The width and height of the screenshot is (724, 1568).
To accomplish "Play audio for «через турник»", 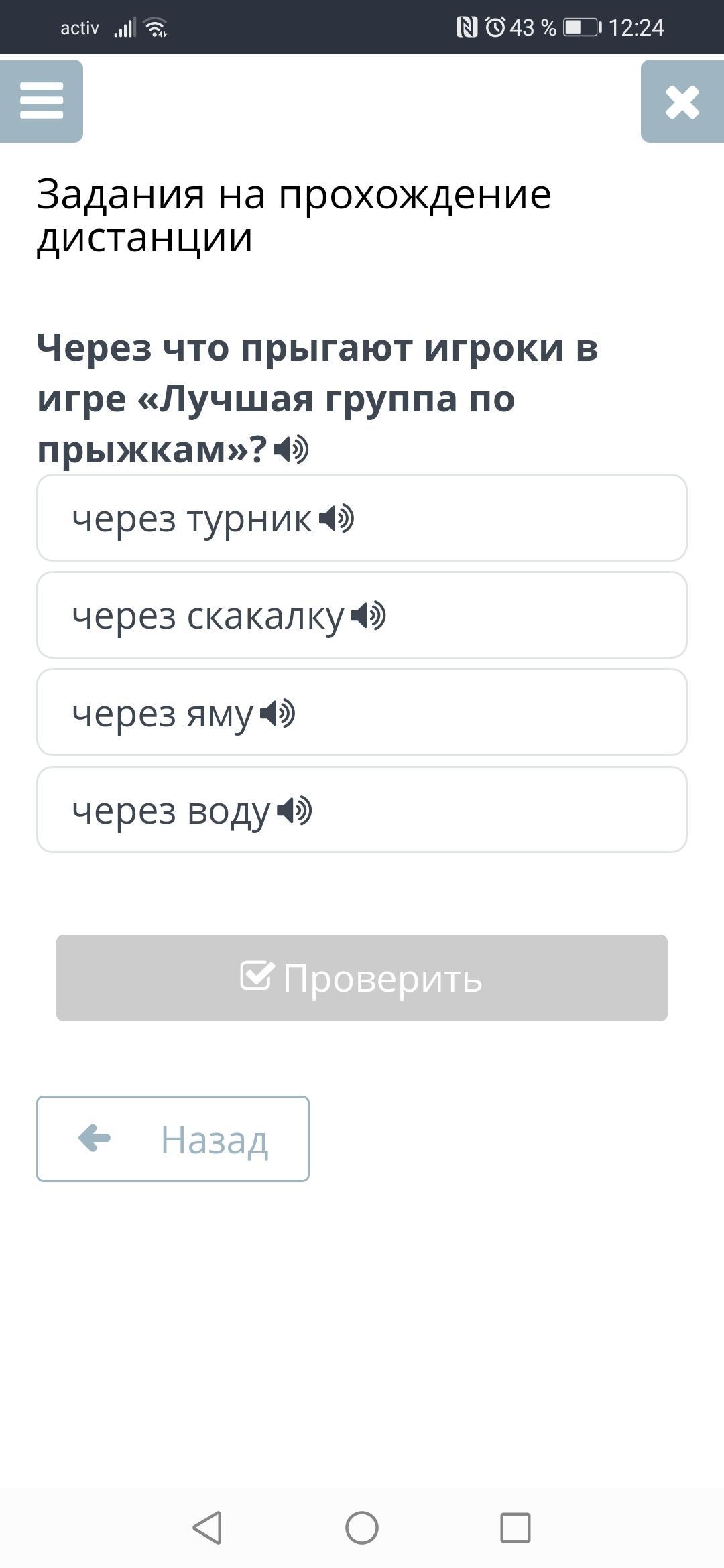I will click(337, 519).
